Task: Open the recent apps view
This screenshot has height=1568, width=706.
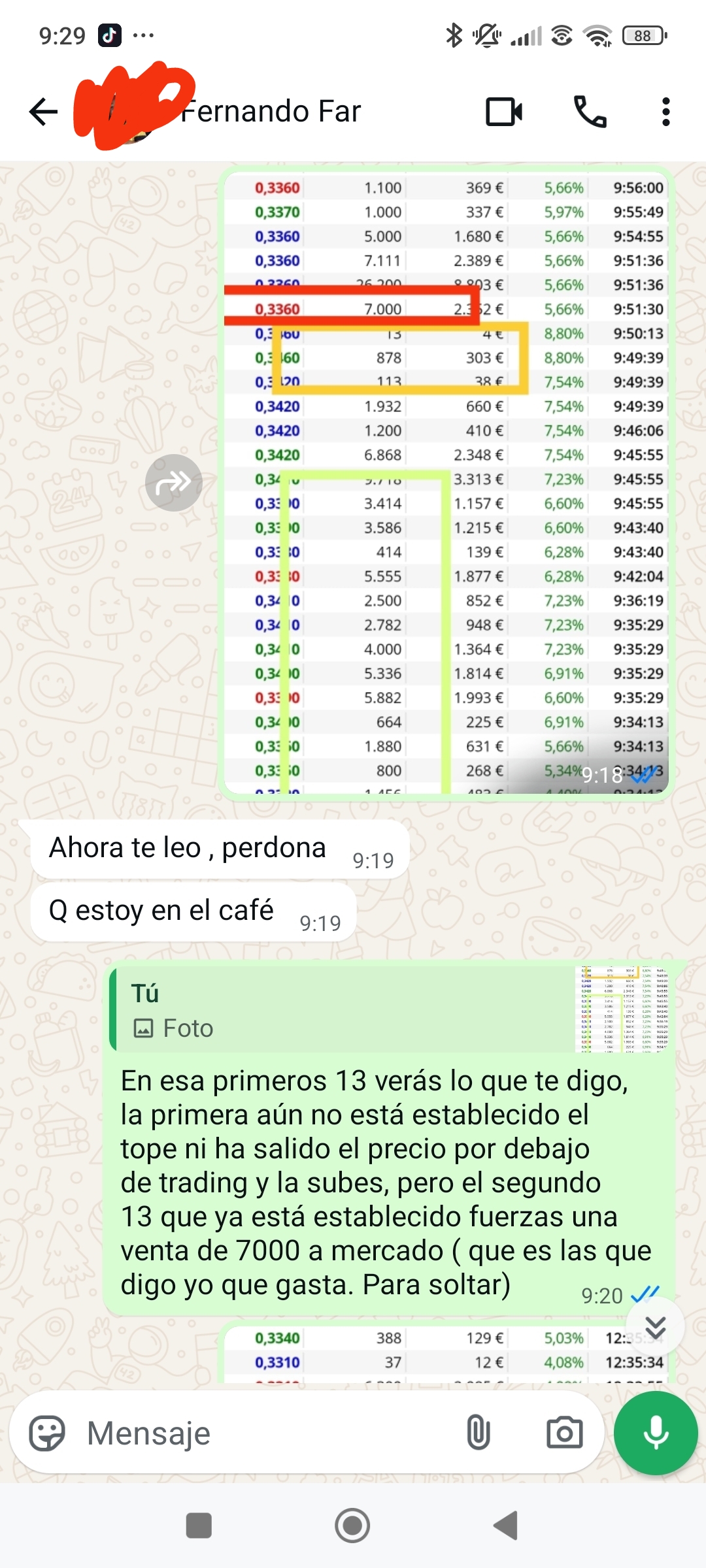Action: [199, 1526]
